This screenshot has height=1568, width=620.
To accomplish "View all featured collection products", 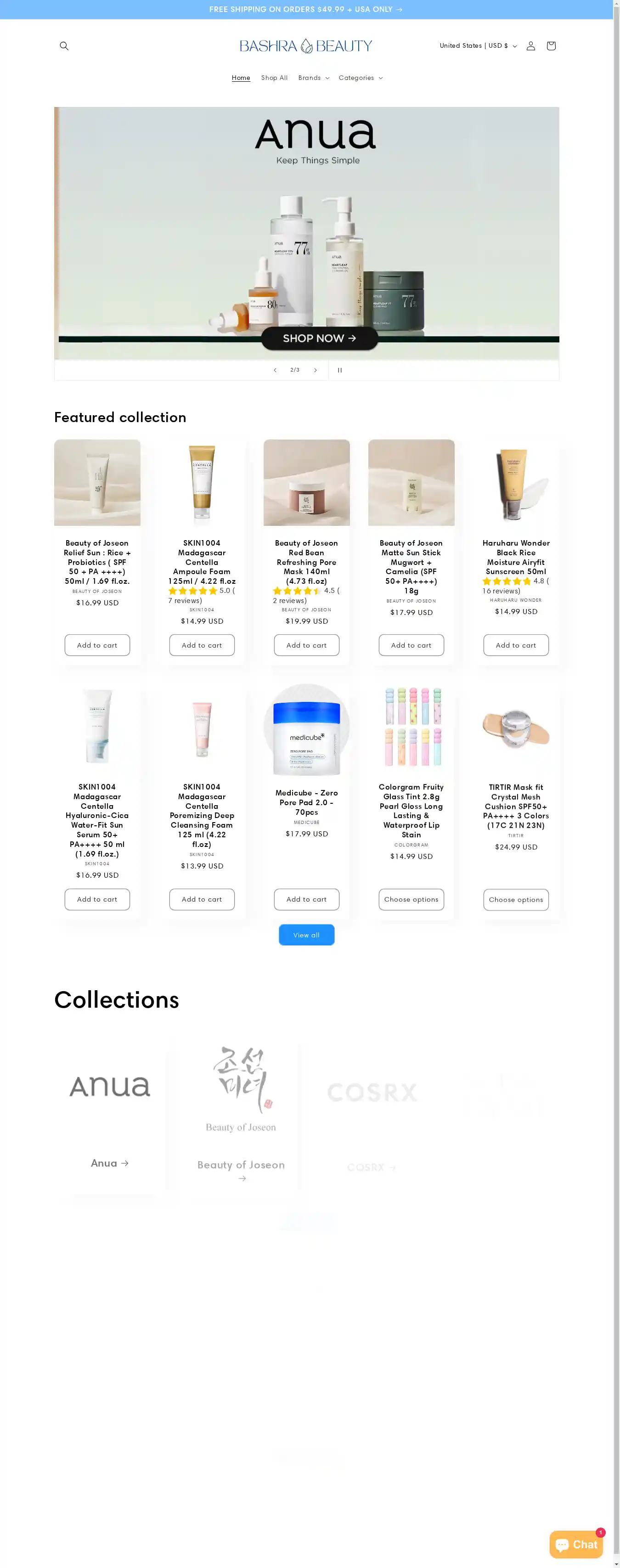I will coord(306,935).
